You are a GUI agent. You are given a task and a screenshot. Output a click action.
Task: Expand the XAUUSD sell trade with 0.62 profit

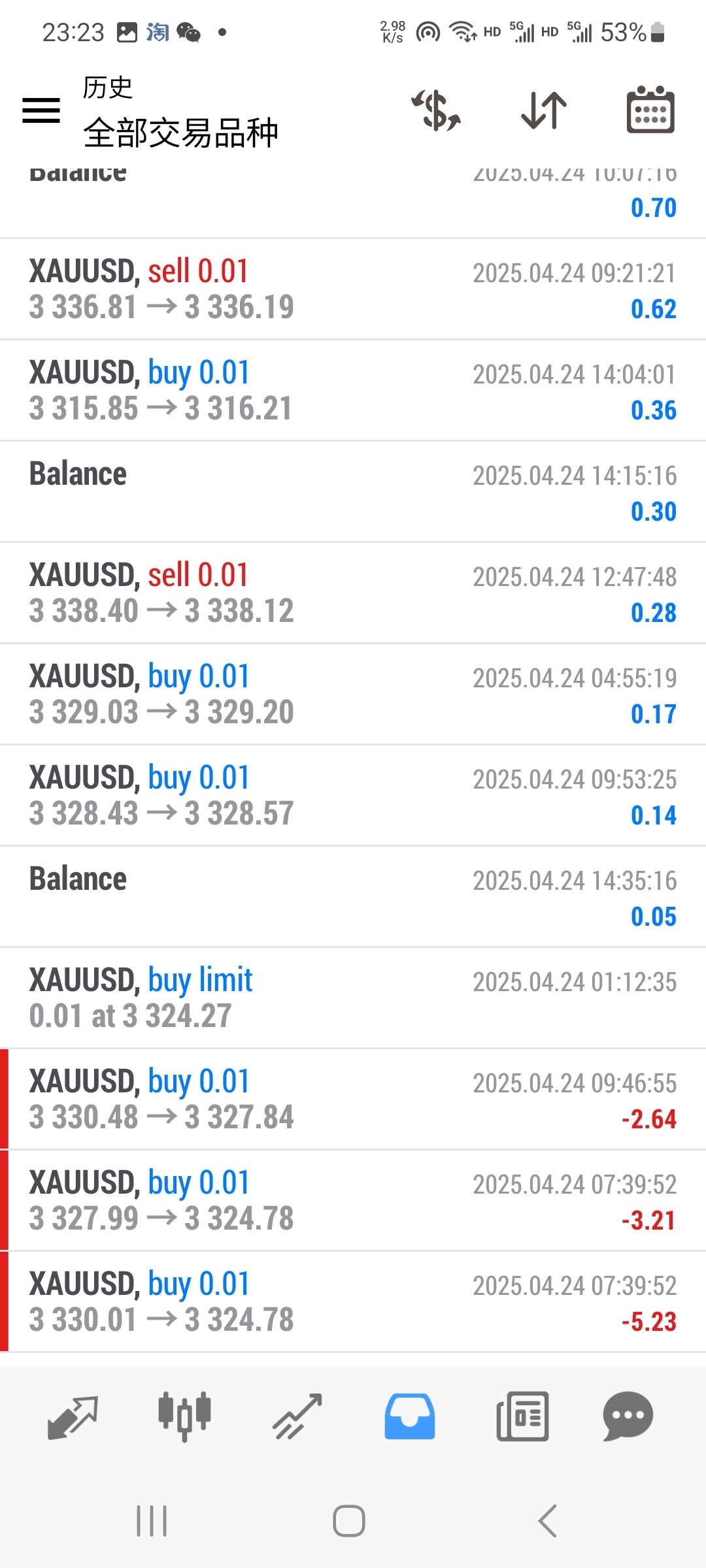353,289
